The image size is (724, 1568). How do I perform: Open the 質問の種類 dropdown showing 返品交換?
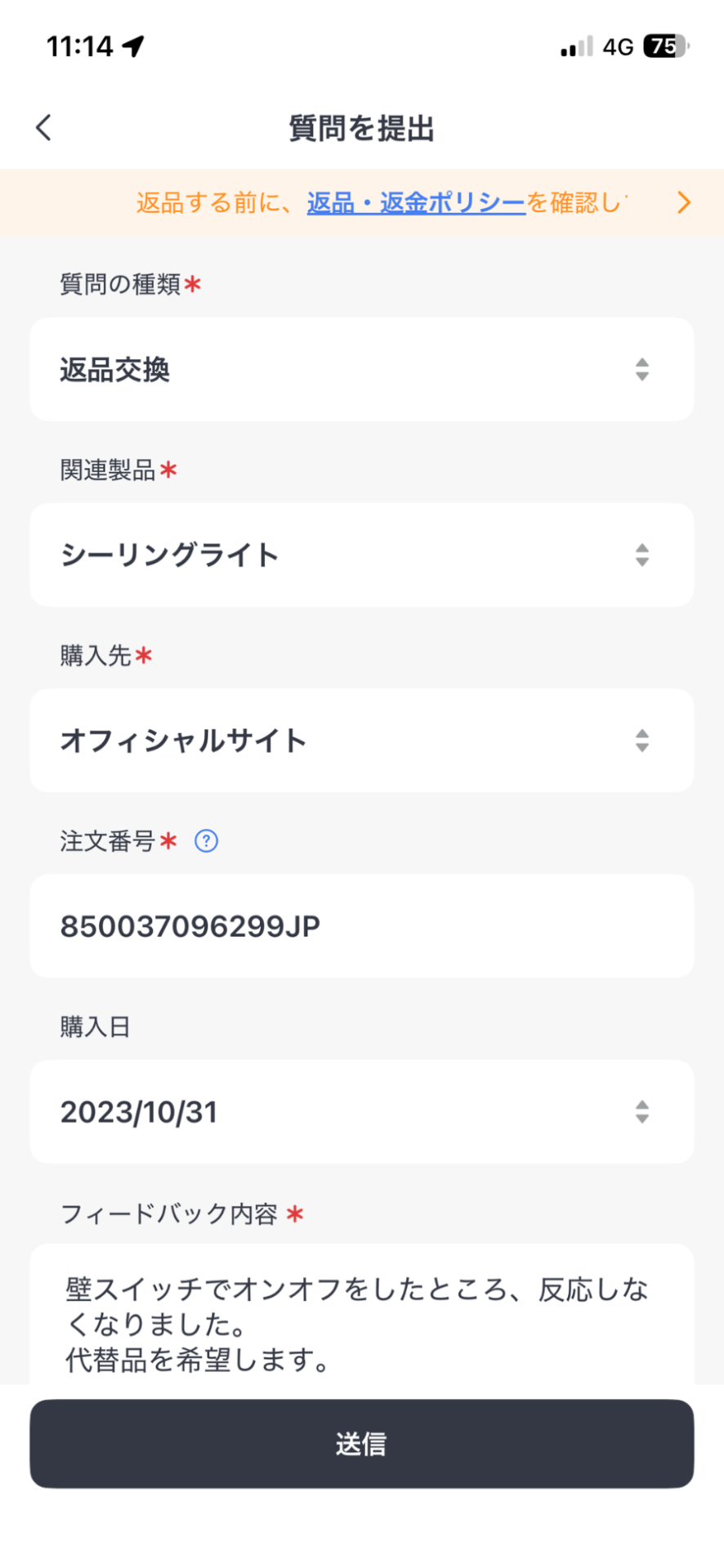pos(361,370)
